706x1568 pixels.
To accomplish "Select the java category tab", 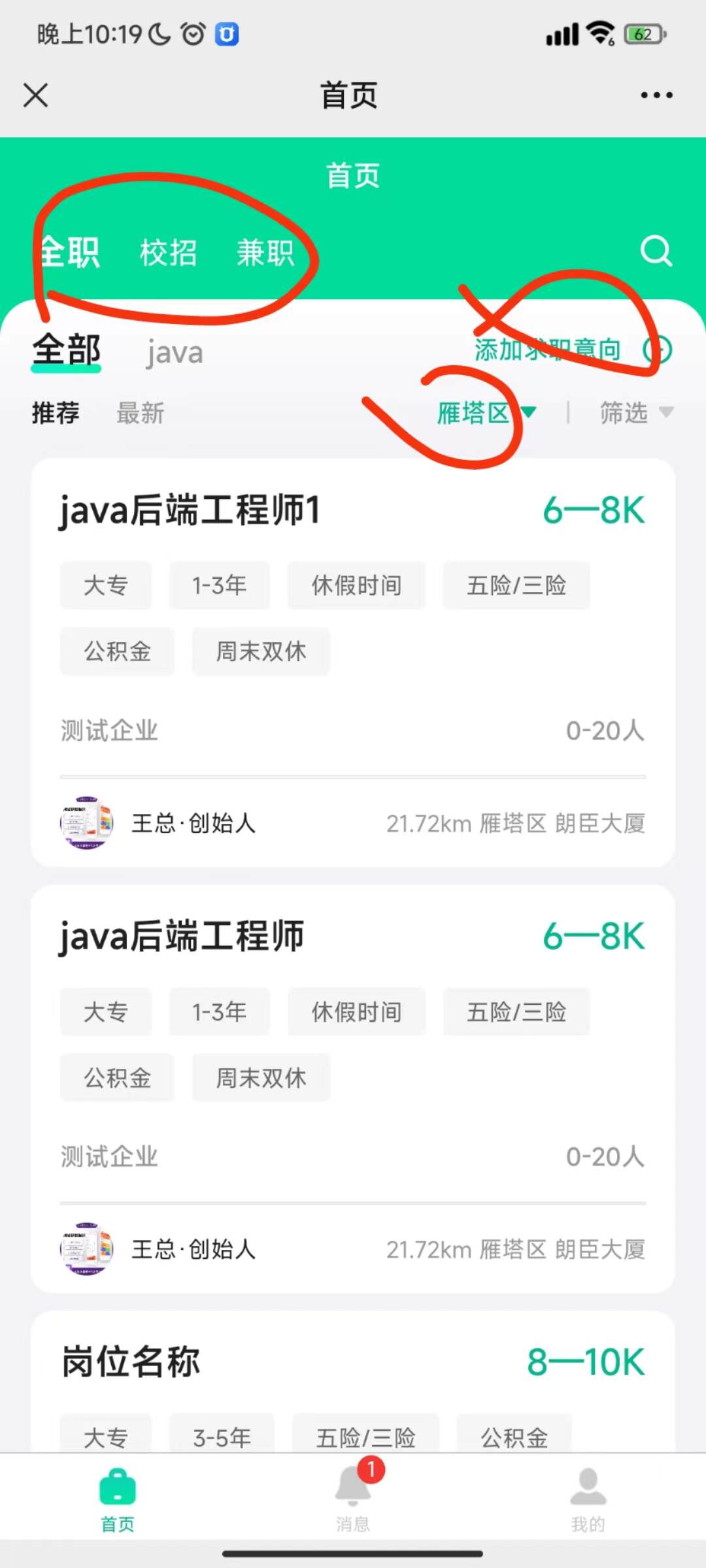I will pos(175,353).
